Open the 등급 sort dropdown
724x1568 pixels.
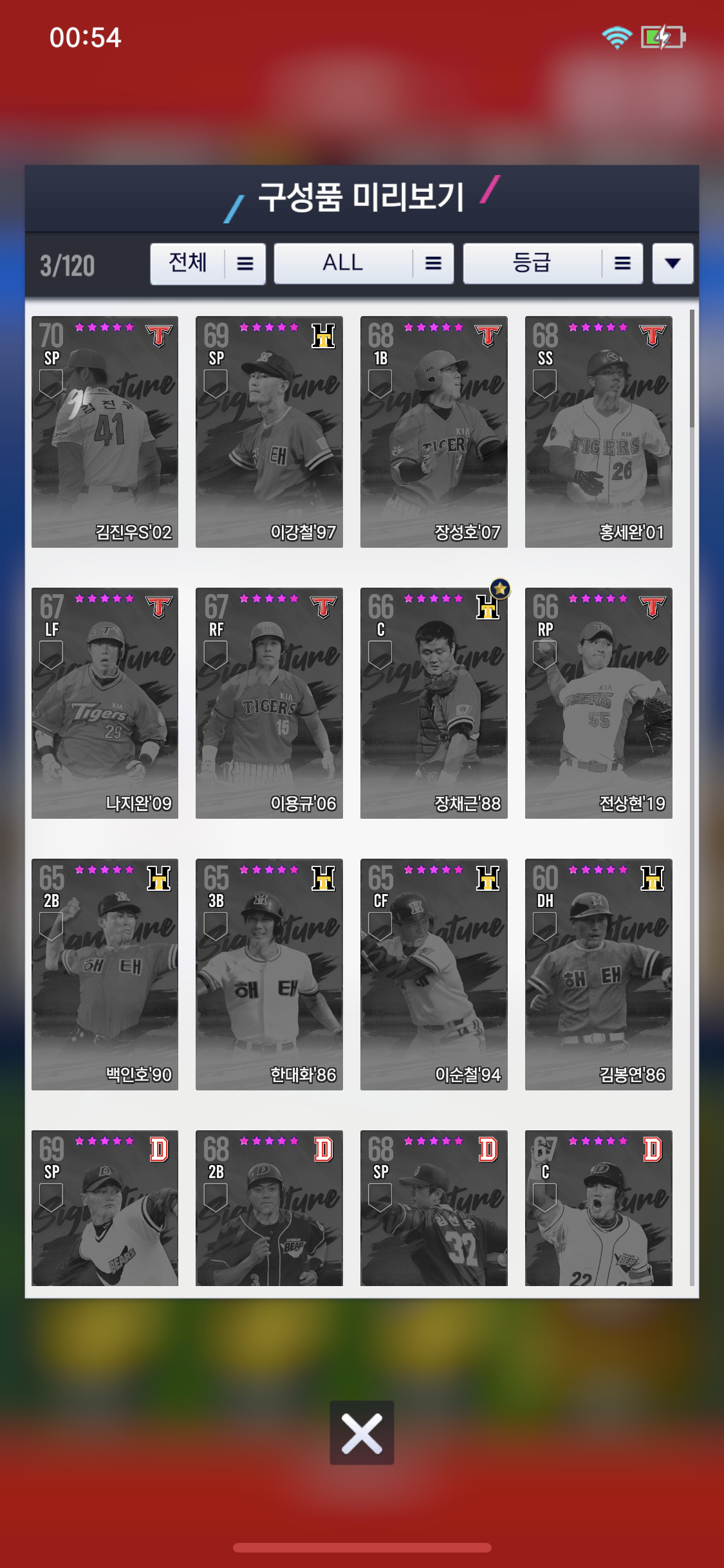pos(552,263)
